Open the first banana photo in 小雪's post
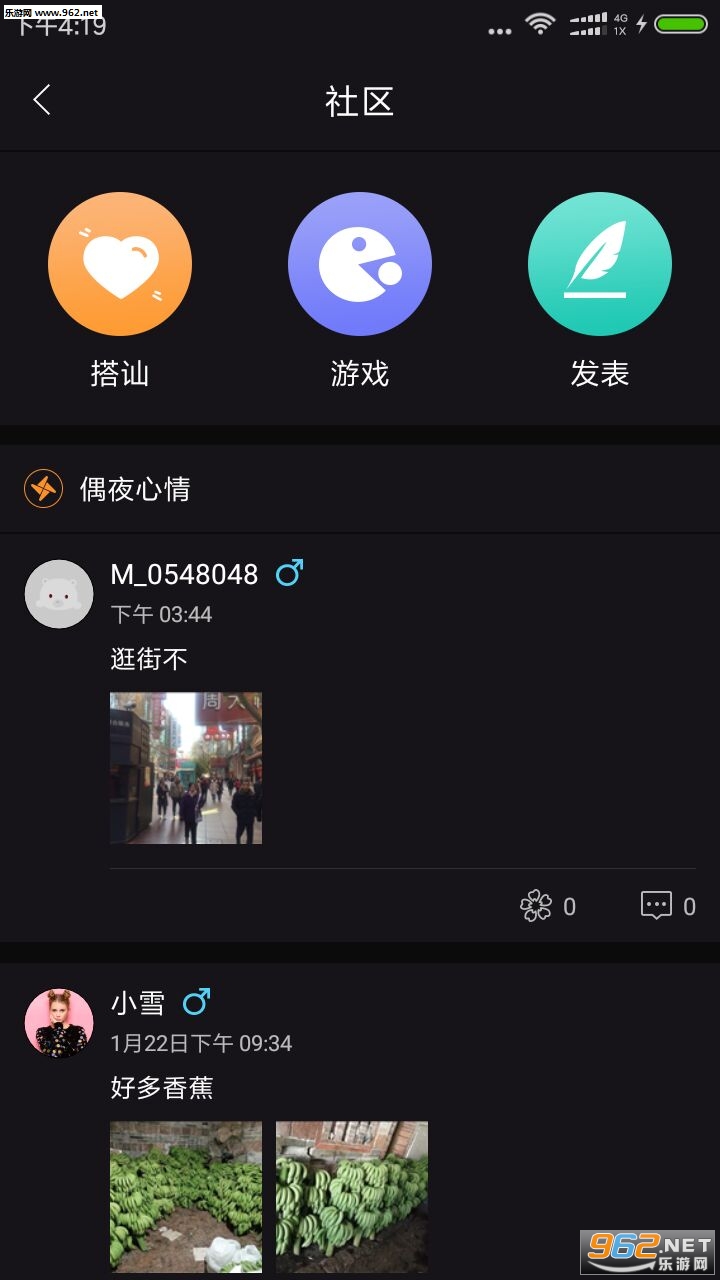The image size is (720, 1280). point(186,1196)
